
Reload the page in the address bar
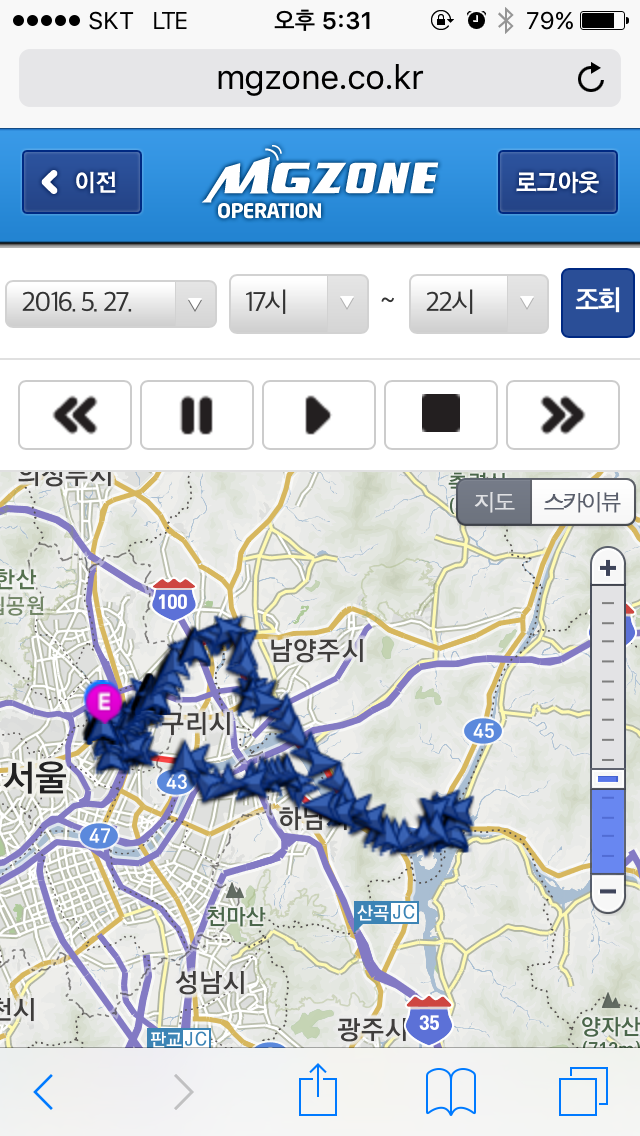591,79
